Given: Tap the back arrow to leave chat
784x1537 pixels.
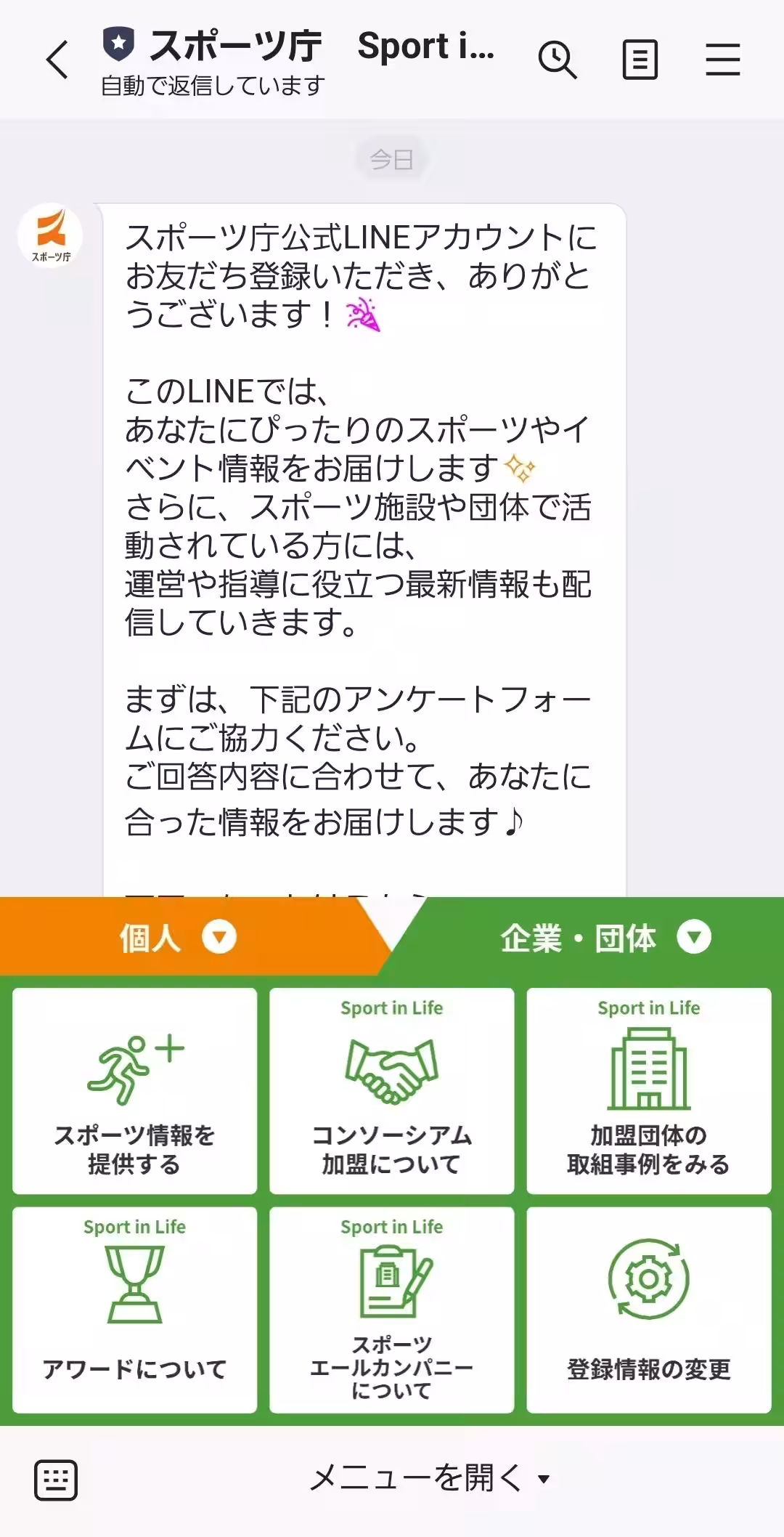Looking at the screenshot, I should tap(57, 60).
